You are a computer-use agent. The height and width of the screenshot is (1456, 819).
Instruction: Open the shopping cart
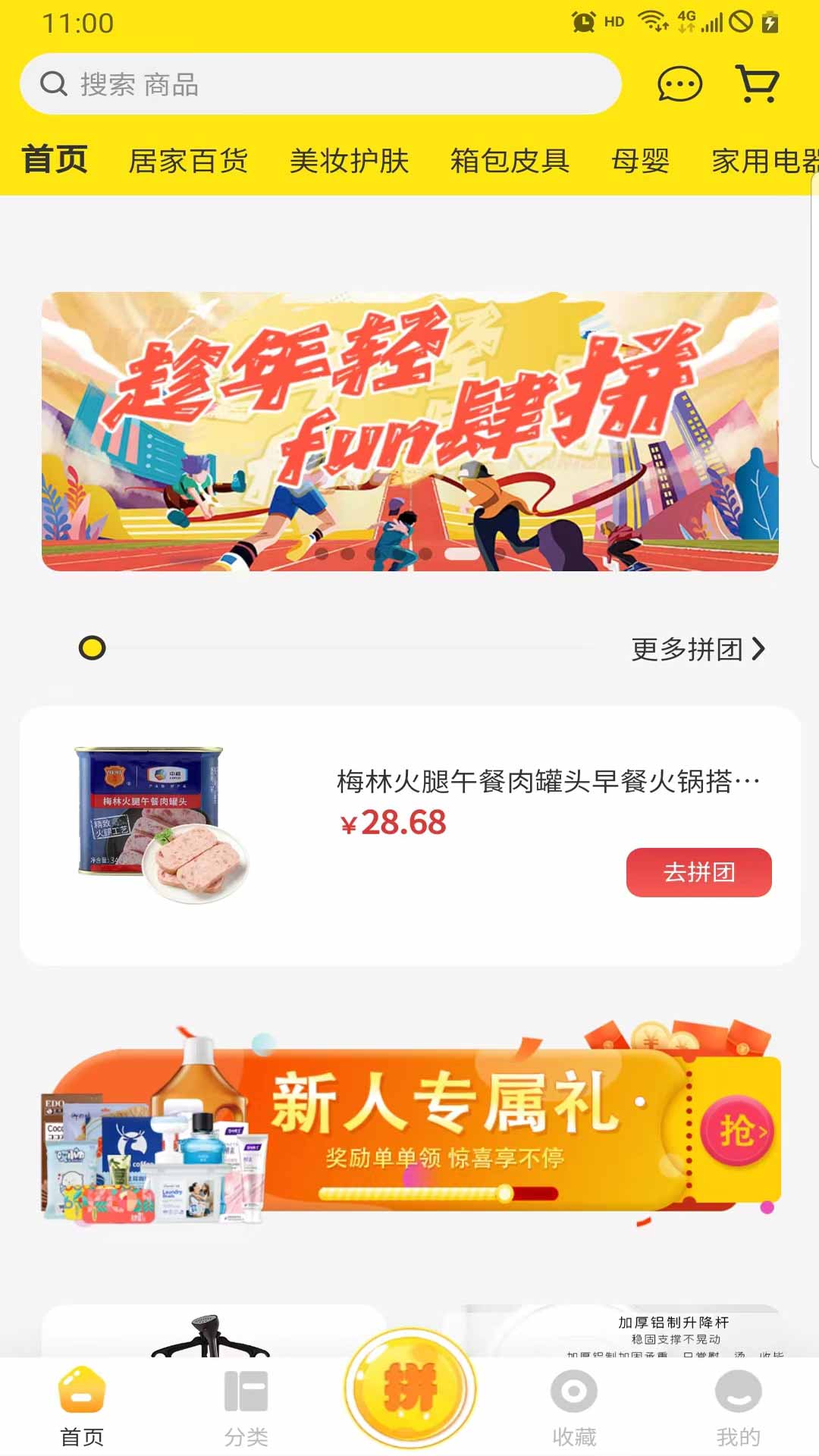pos(758,83)
